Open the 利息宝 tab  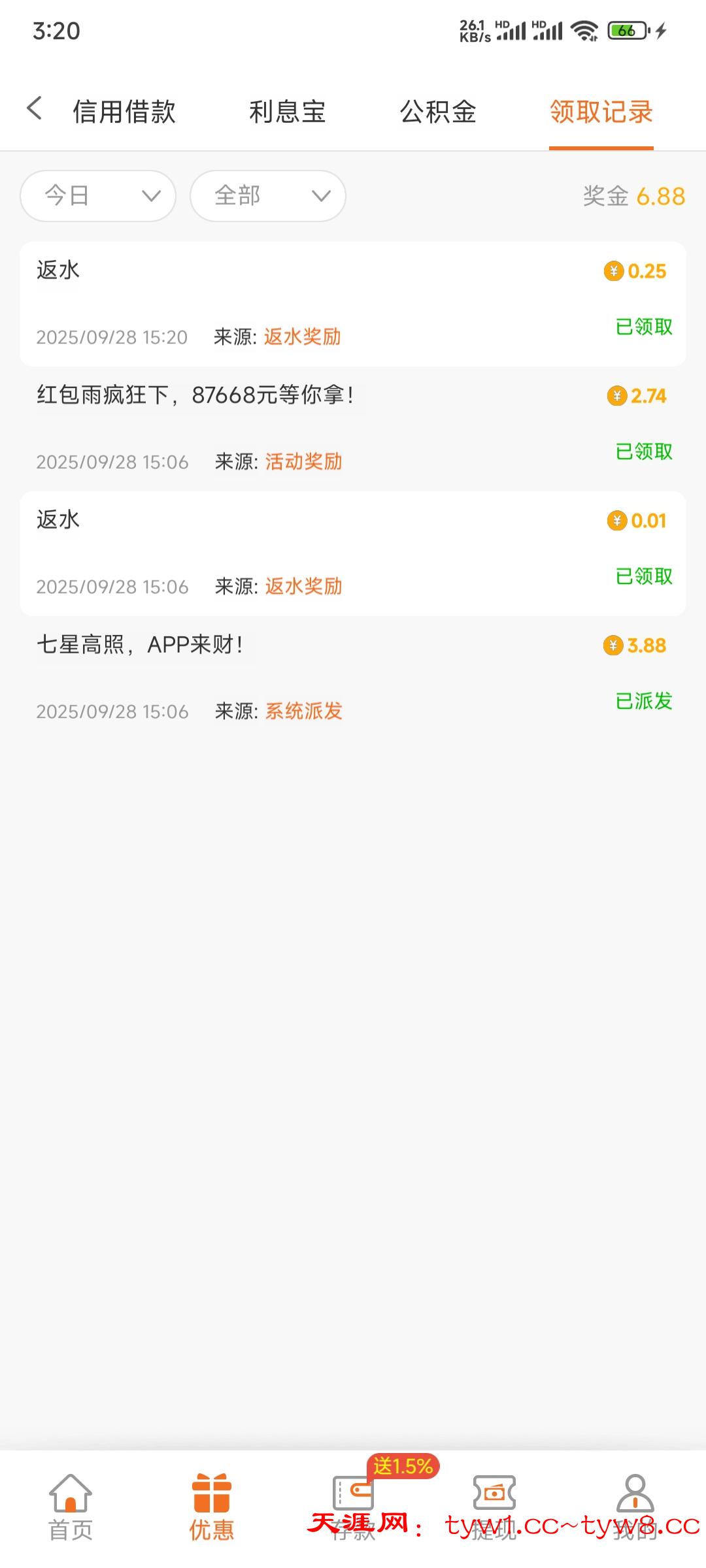(x=288, y=112)
